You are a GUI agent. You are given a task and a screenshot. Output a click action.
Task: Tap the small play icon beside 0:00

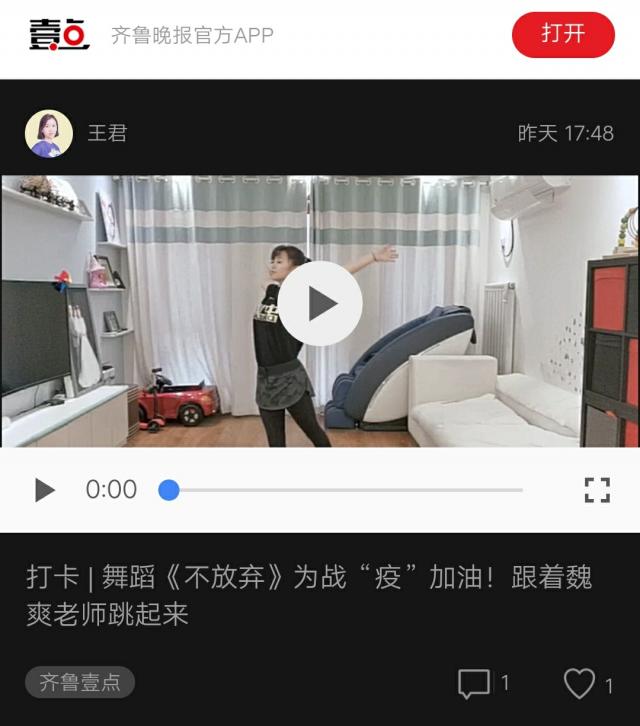pos(45,489)
